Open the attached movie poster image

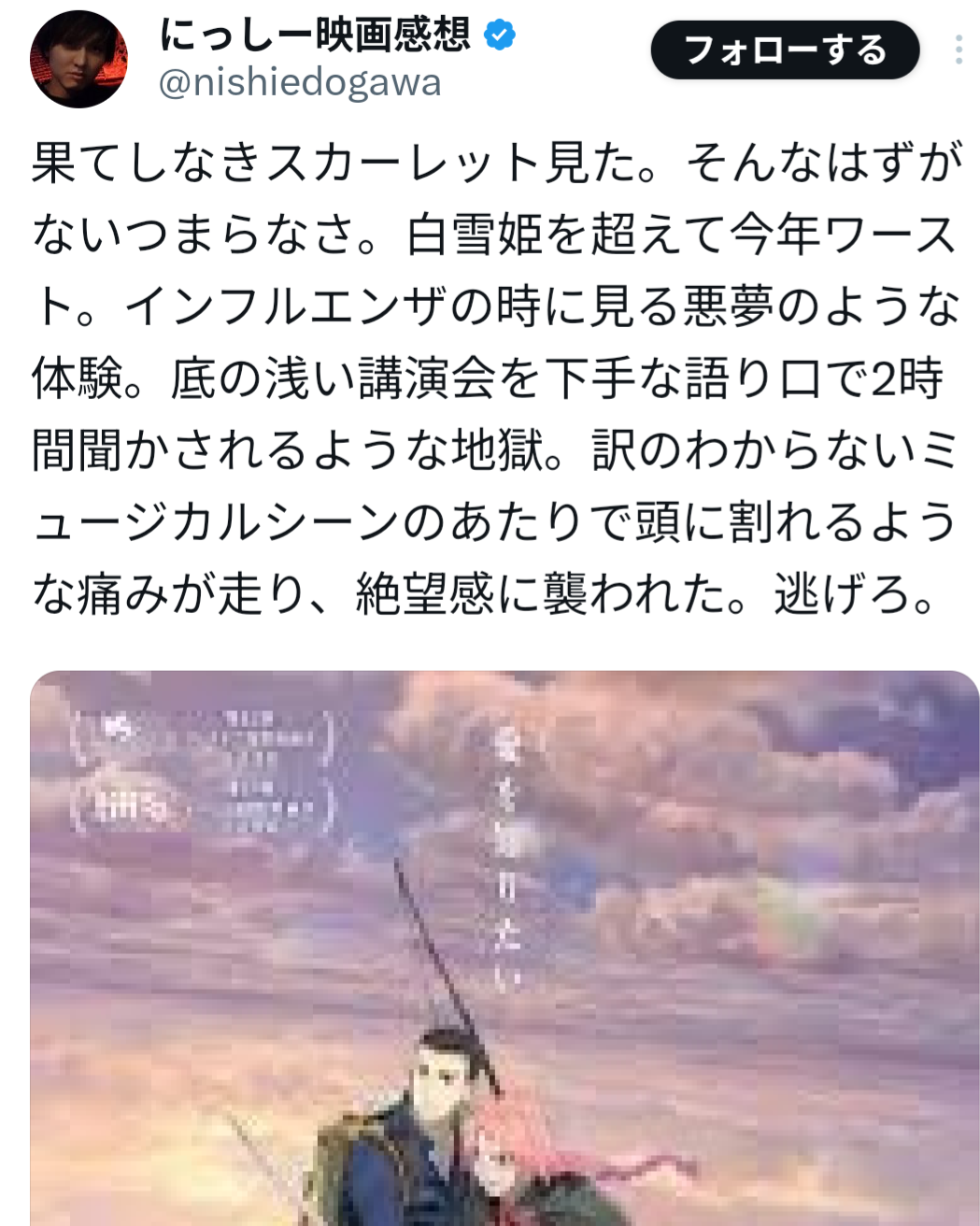(504, 946)
